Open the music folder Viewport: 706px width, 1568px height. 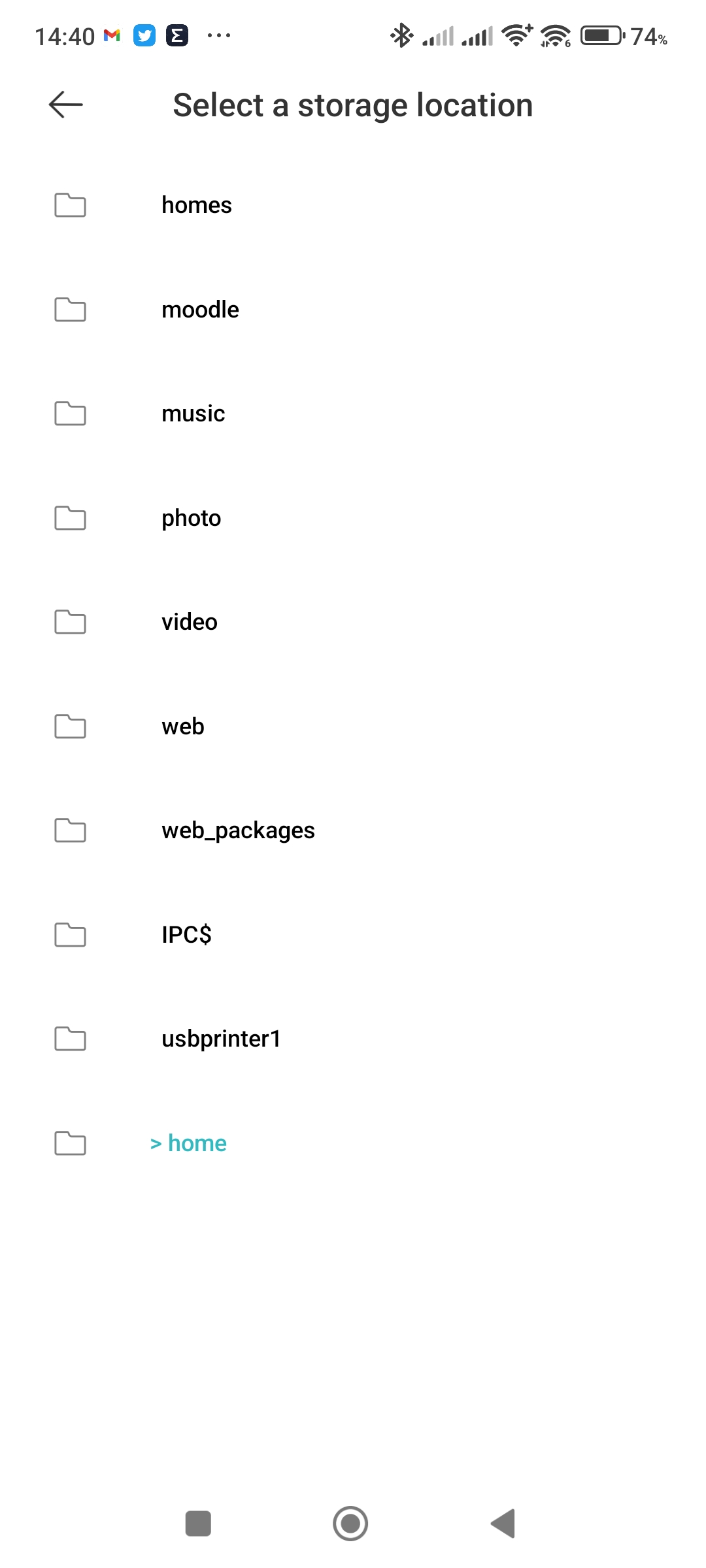tap(193, 414)
